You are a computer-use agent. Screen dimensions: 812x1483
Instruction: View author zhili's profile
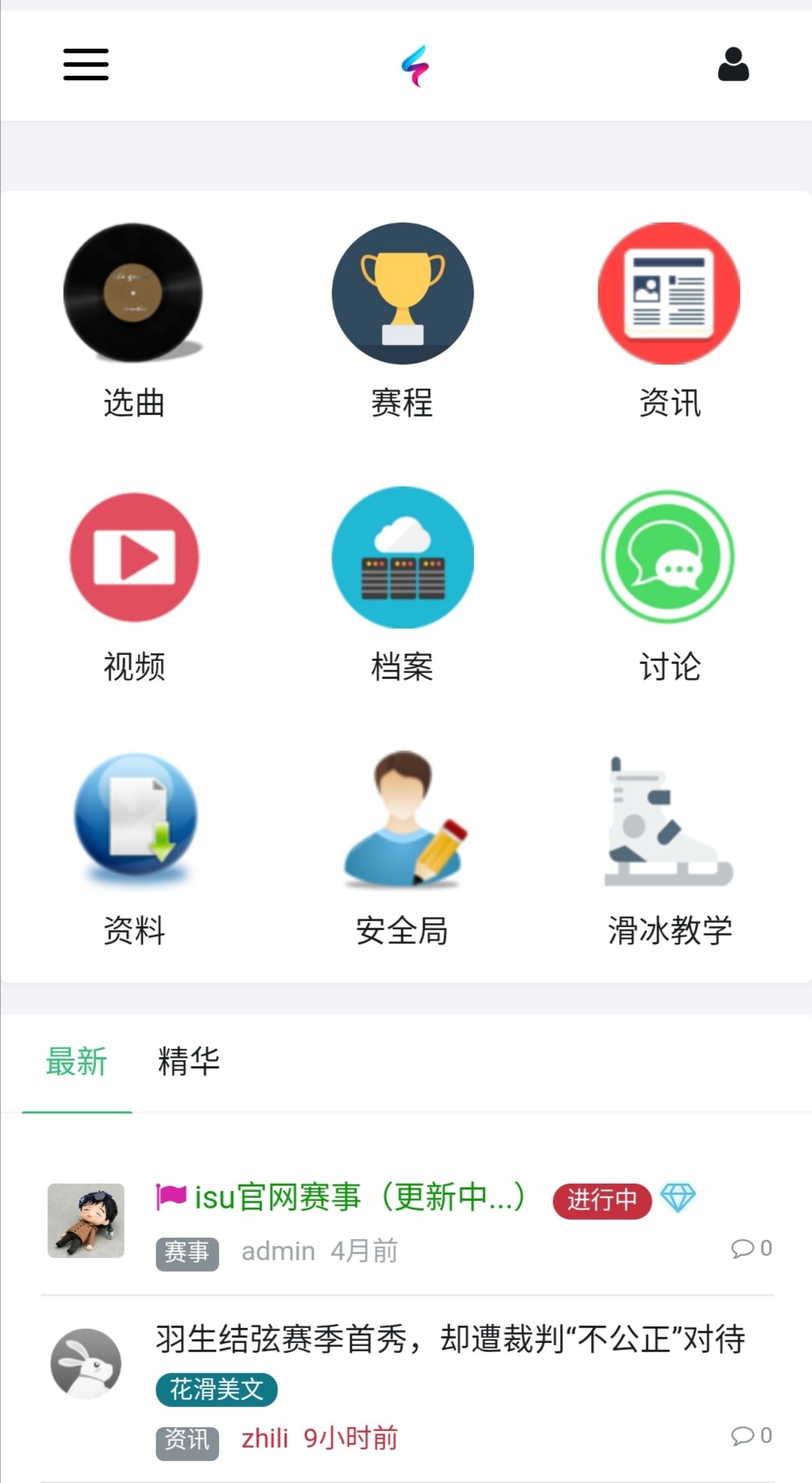click(265, 1439)
